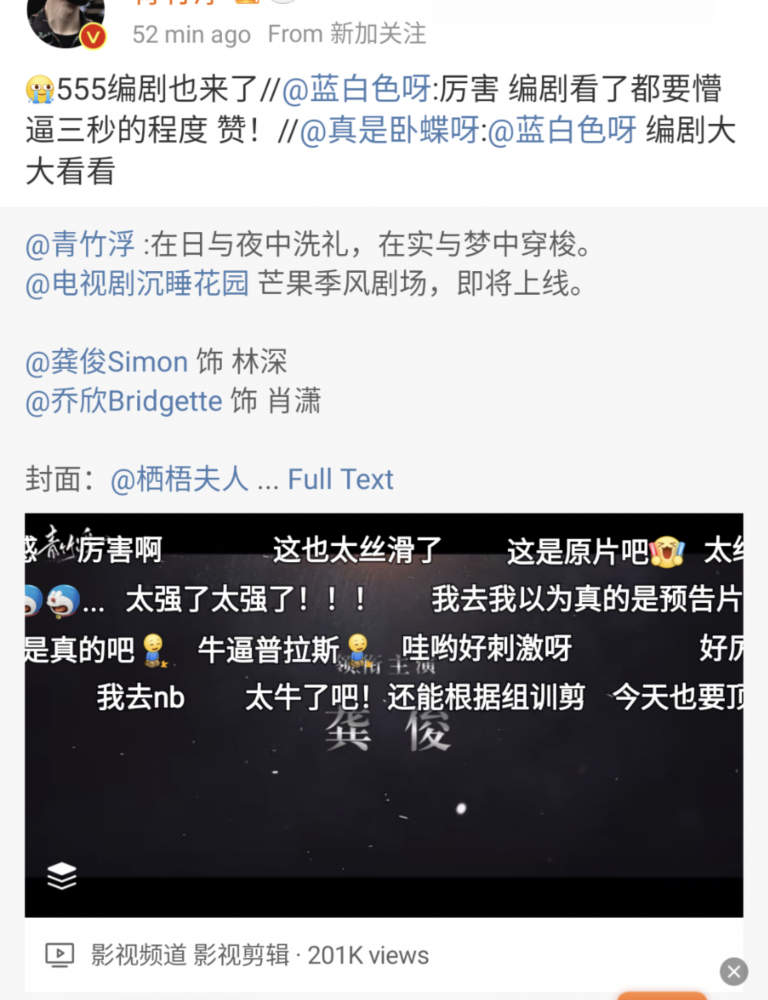
Task: Open @真是卧蝶呀 profile link
Action: pos(388,131)
